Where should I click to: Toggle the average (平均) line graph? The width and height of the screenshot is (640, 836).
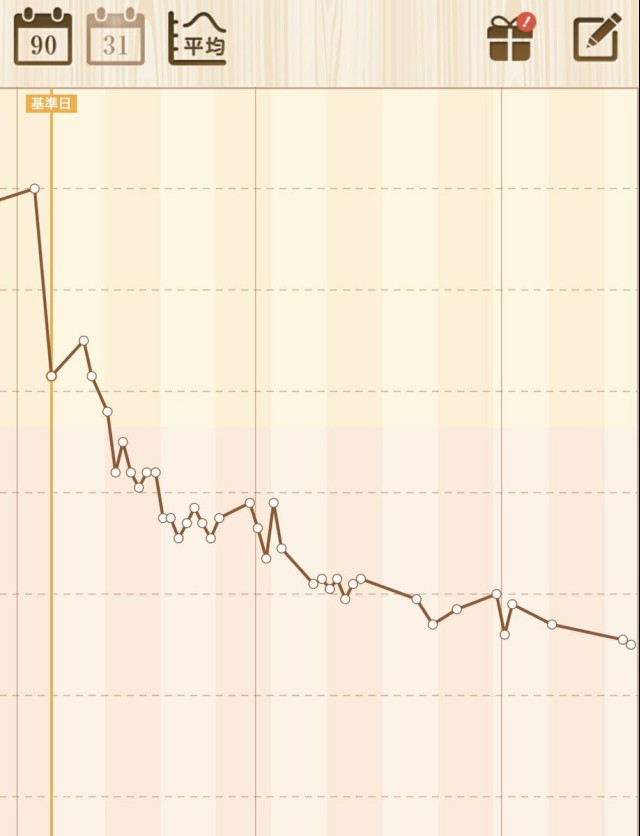197,38
